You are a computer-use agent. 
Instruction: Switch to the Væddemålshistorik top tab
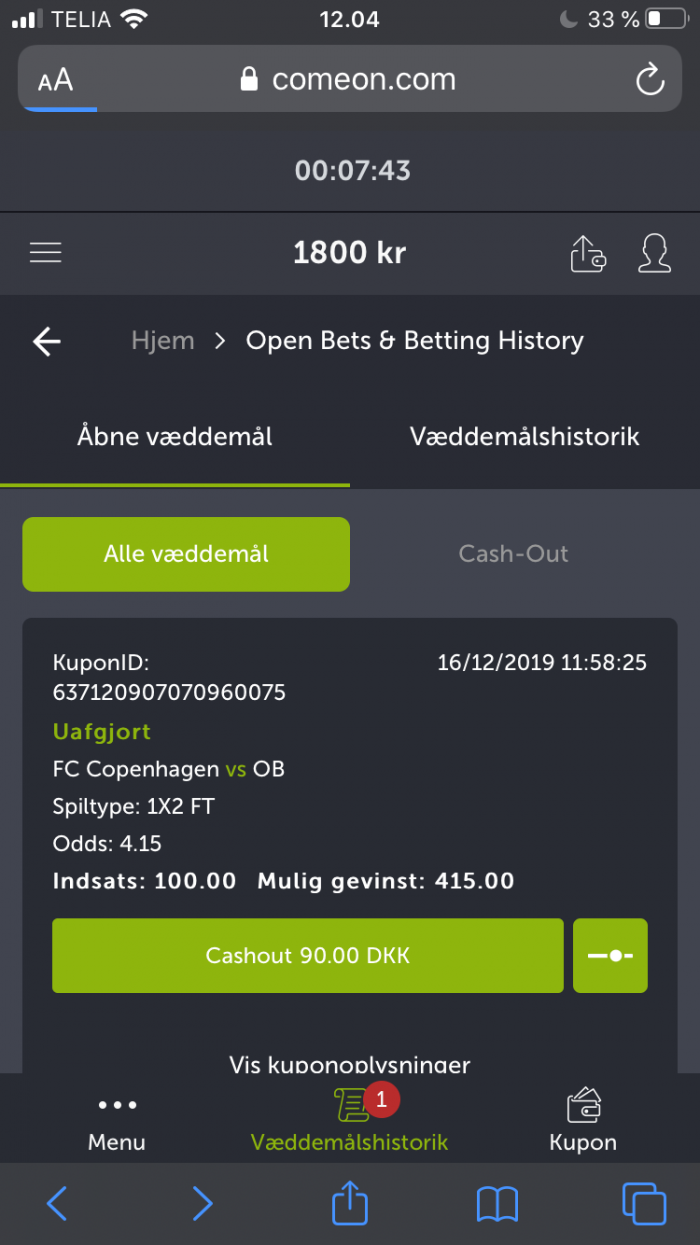(x=525, y=437)
